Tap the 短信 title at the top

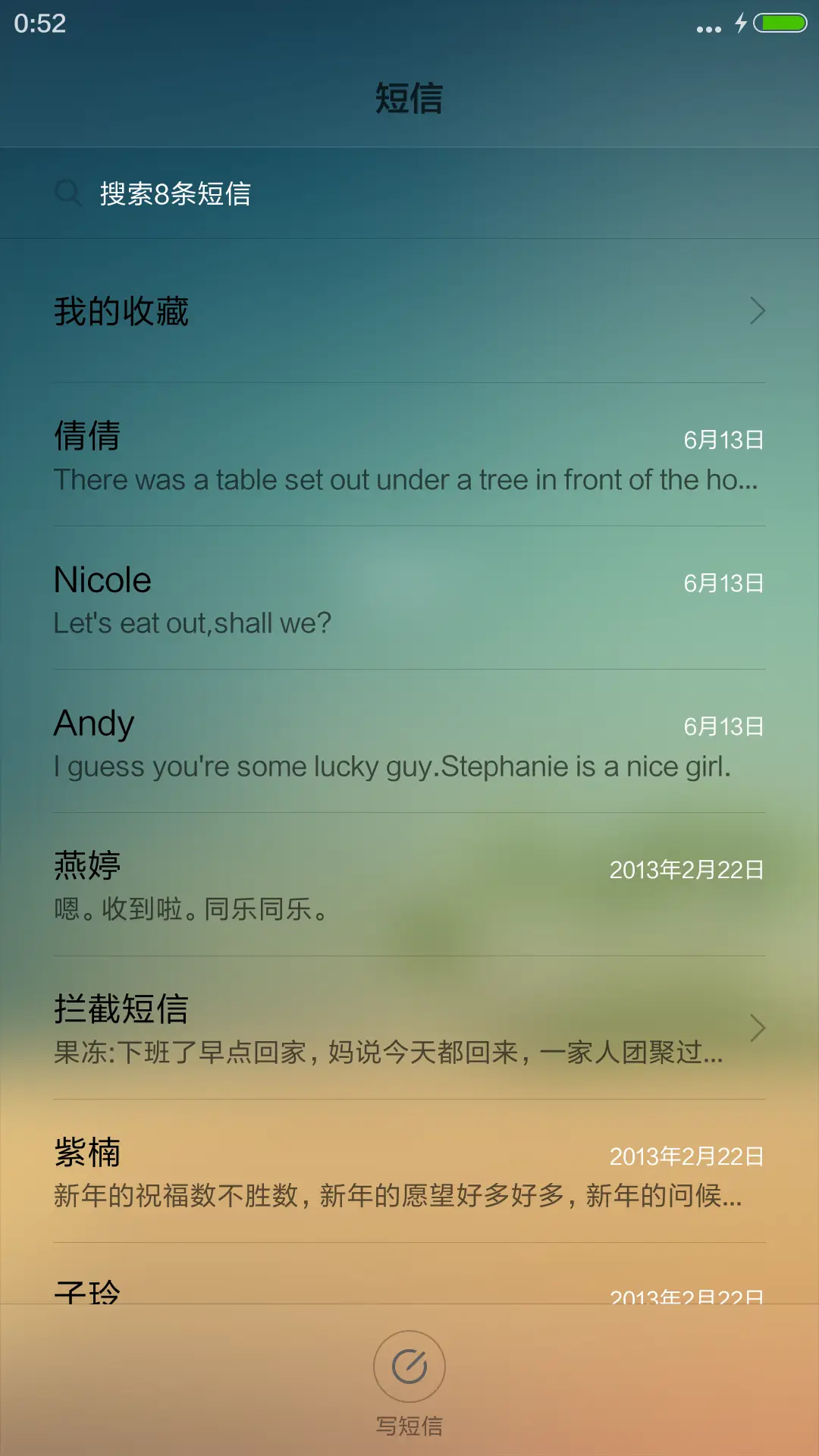click(x=409, y=99)
